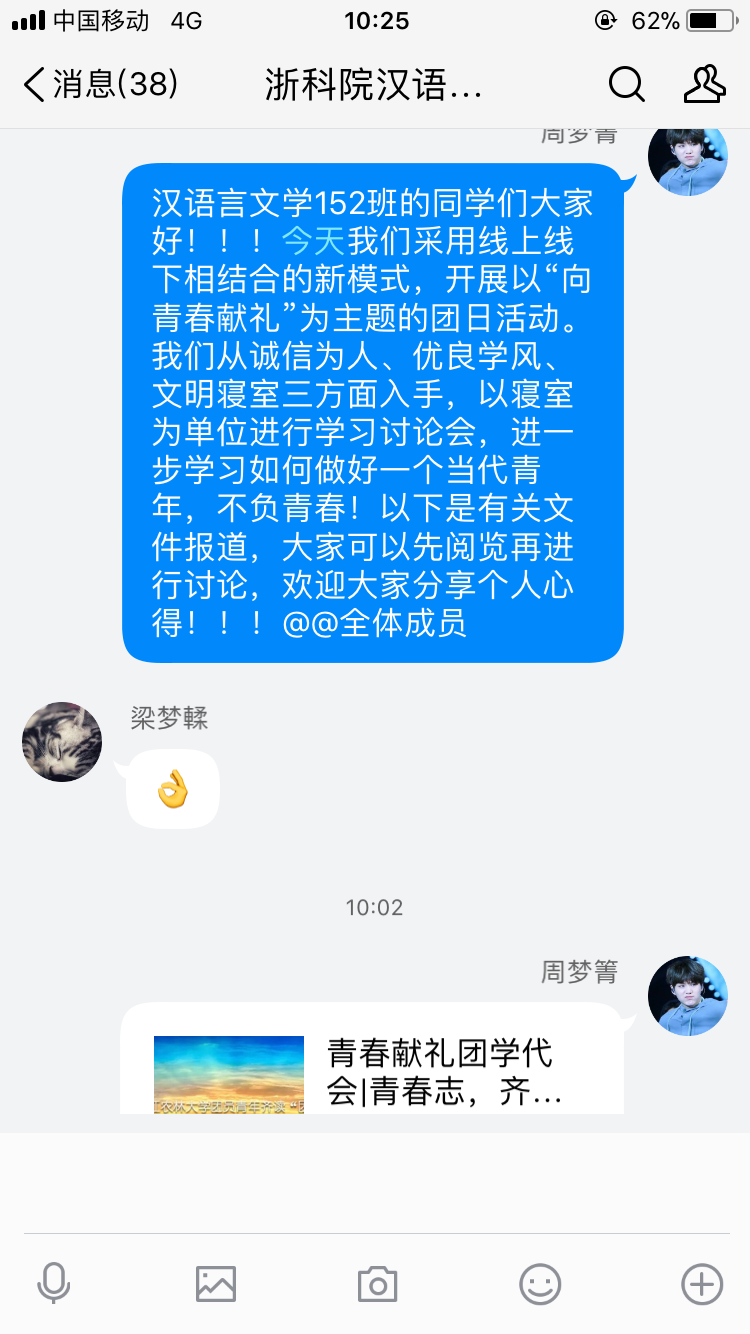Open the group members icon
Image resolution: width=750 pixels, height=1334 pixels.
(x=704, y=85)
